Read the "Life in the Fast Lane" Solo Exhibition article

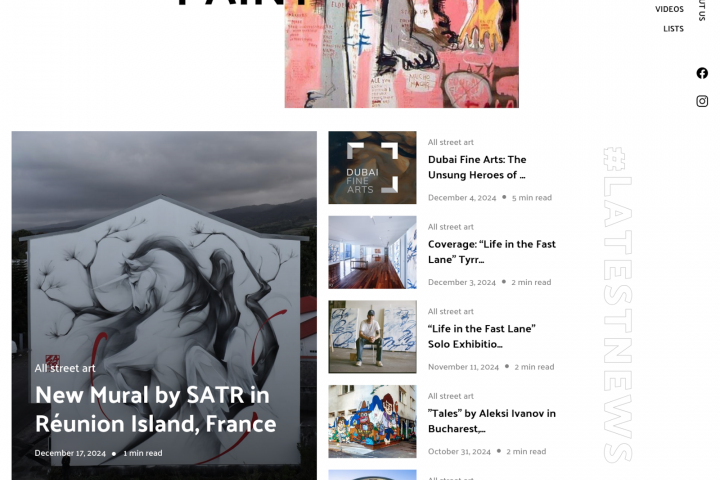coord(481,336)
